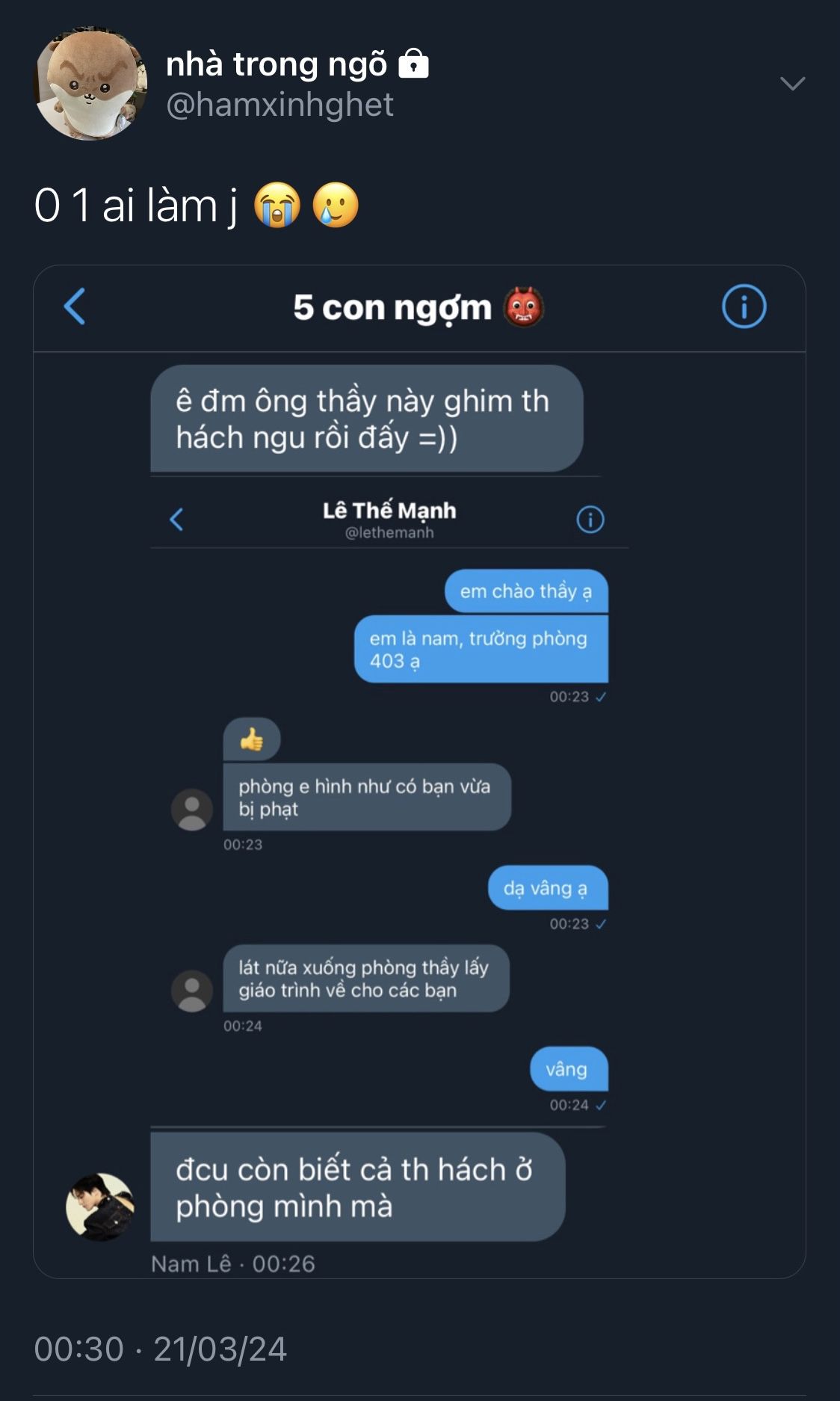Image resolution: width=840 pixels, height=1401 pixels.
Task: Tap the @hamxinhghet handle
Action: tap(280, 105)
